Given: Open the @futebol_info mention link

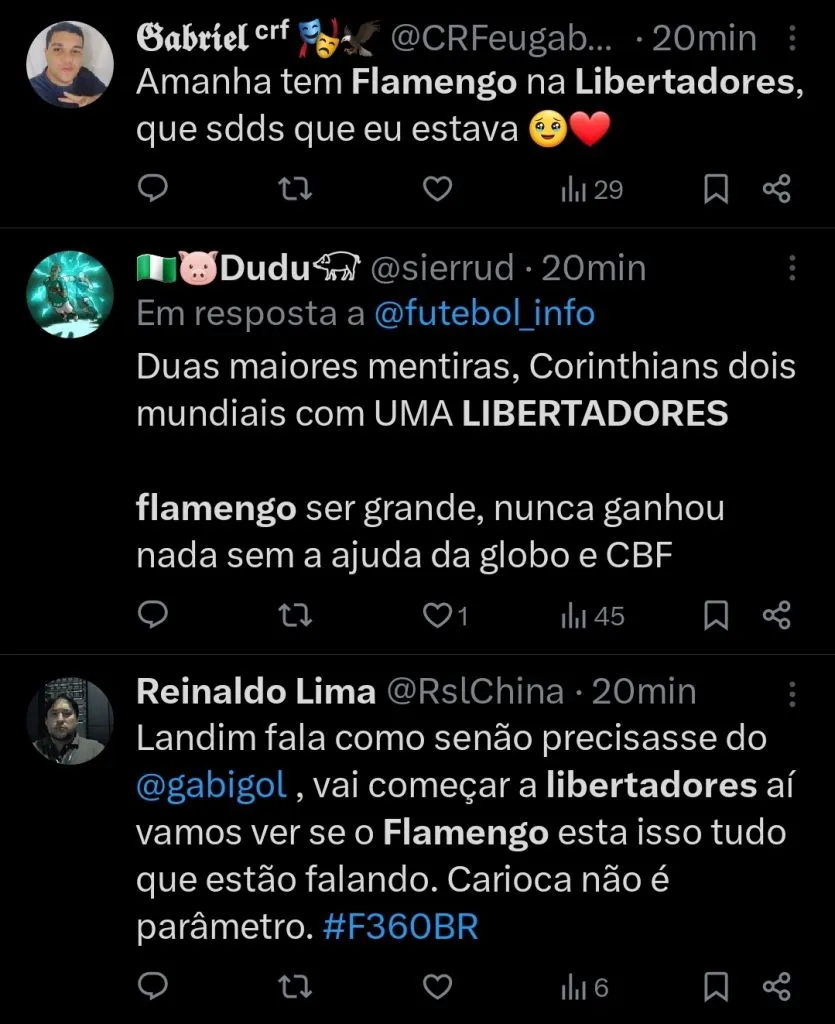Looking at the screenshot, I should click(x=484, y=314).
